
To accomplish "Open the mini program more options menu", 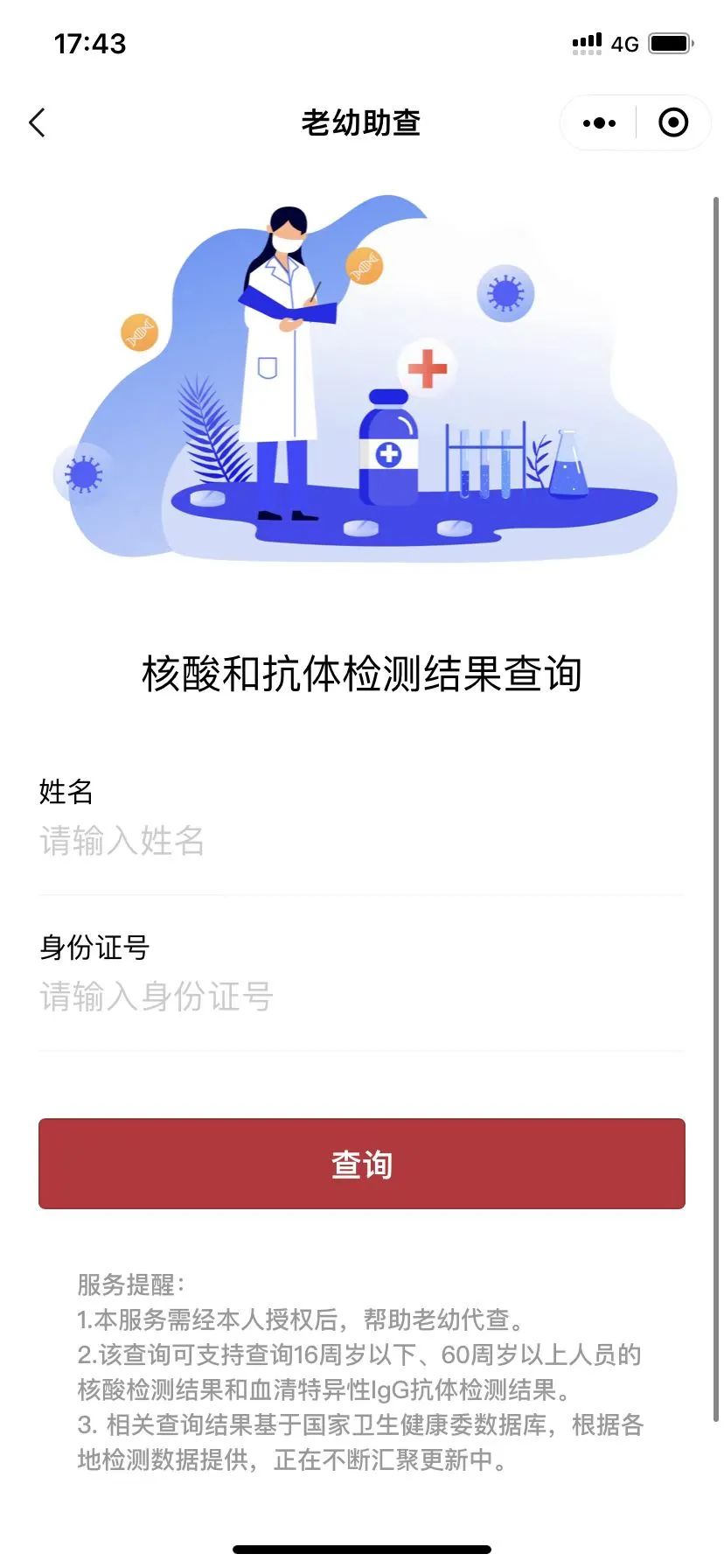I will [x=598, y=122].
